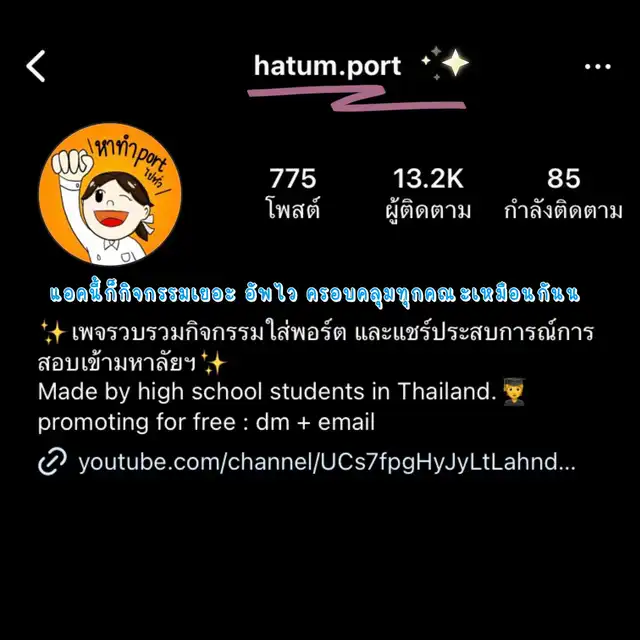Screen dimensions: 640x640
Task: Go back from the hatum.port profile
Action: tap(37, 67)
